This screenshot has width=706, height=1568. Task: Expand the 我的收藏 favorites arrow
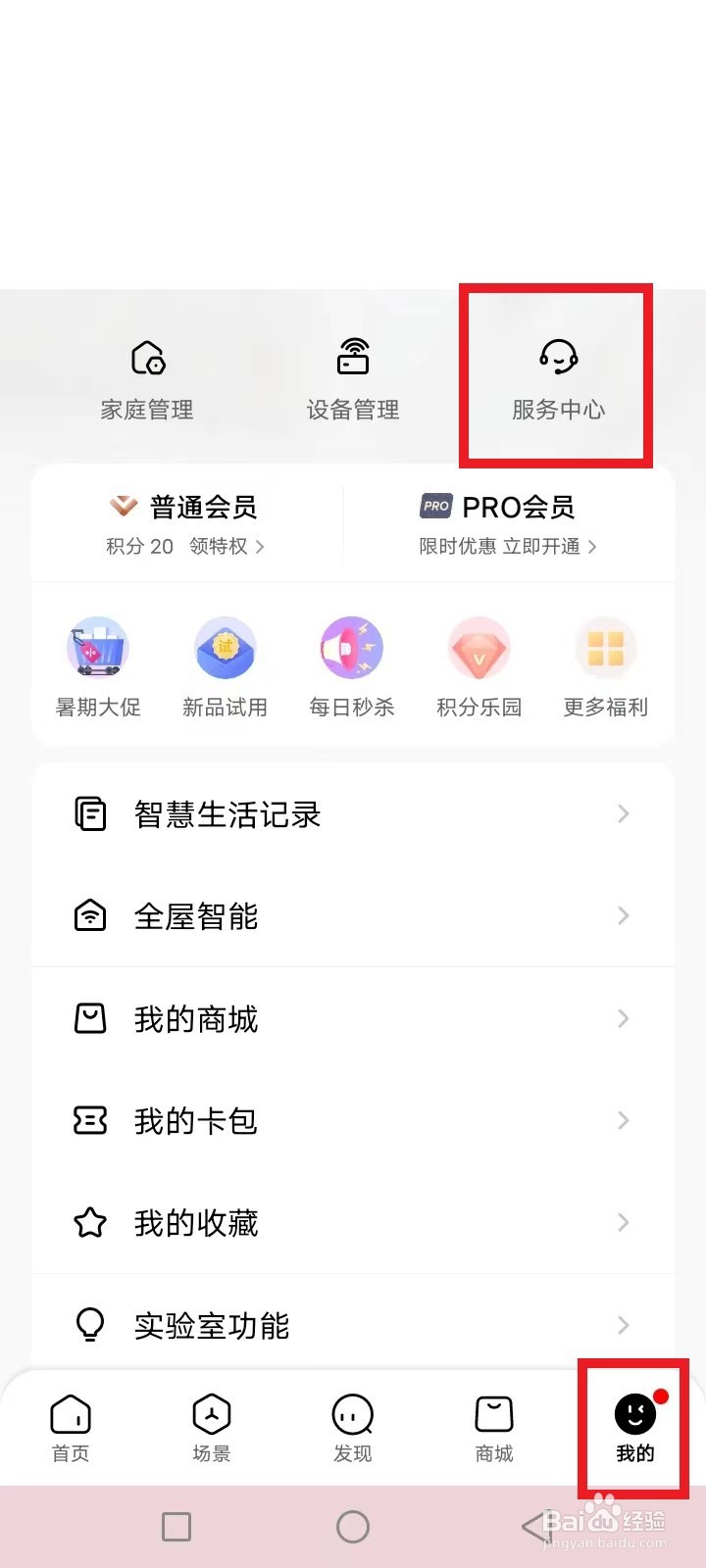tap(624, 1223)
